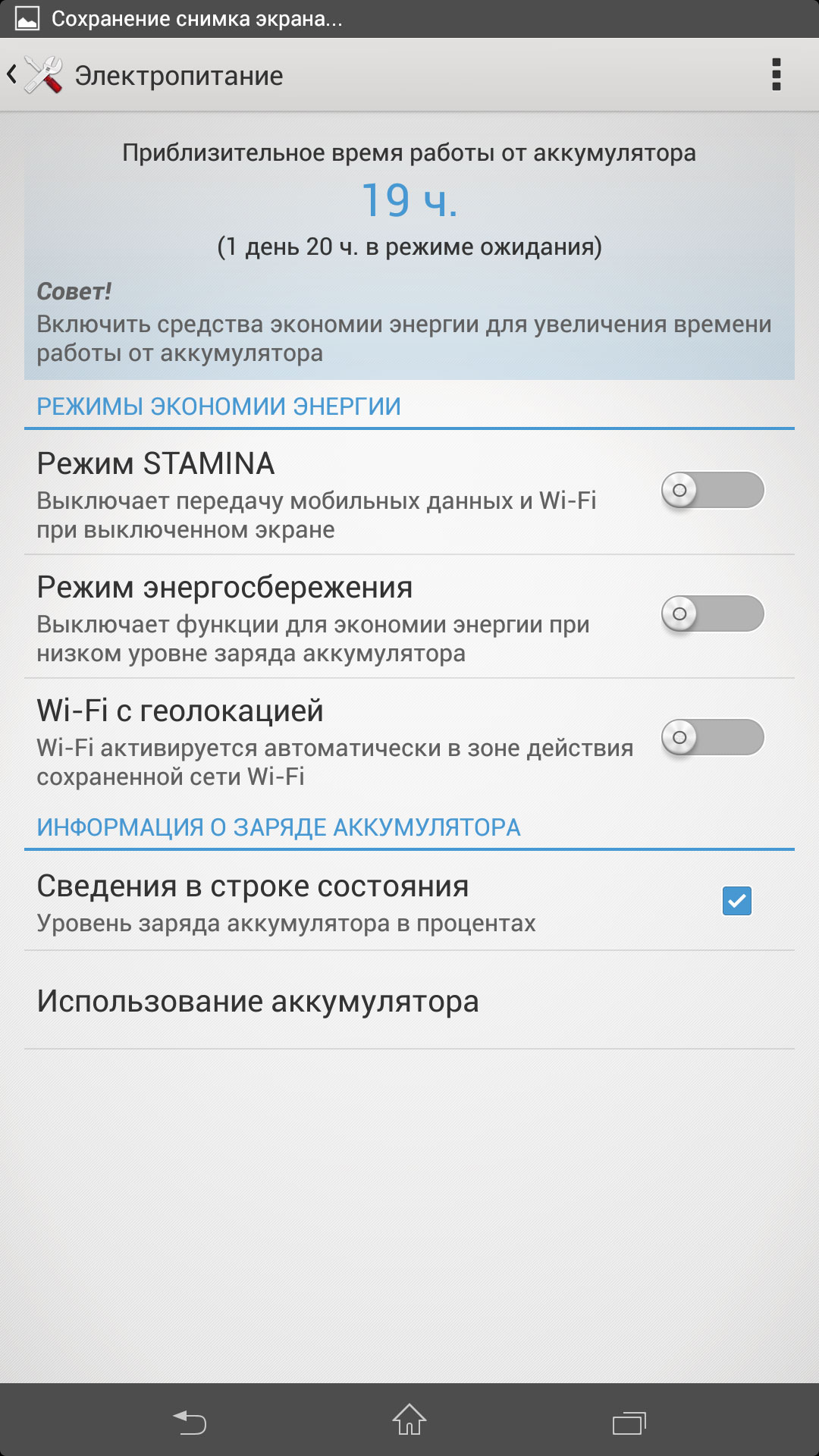Turn on Режим энергосбережения
The height and width of the screenshot is (1456, 819).
click(713, 613)
